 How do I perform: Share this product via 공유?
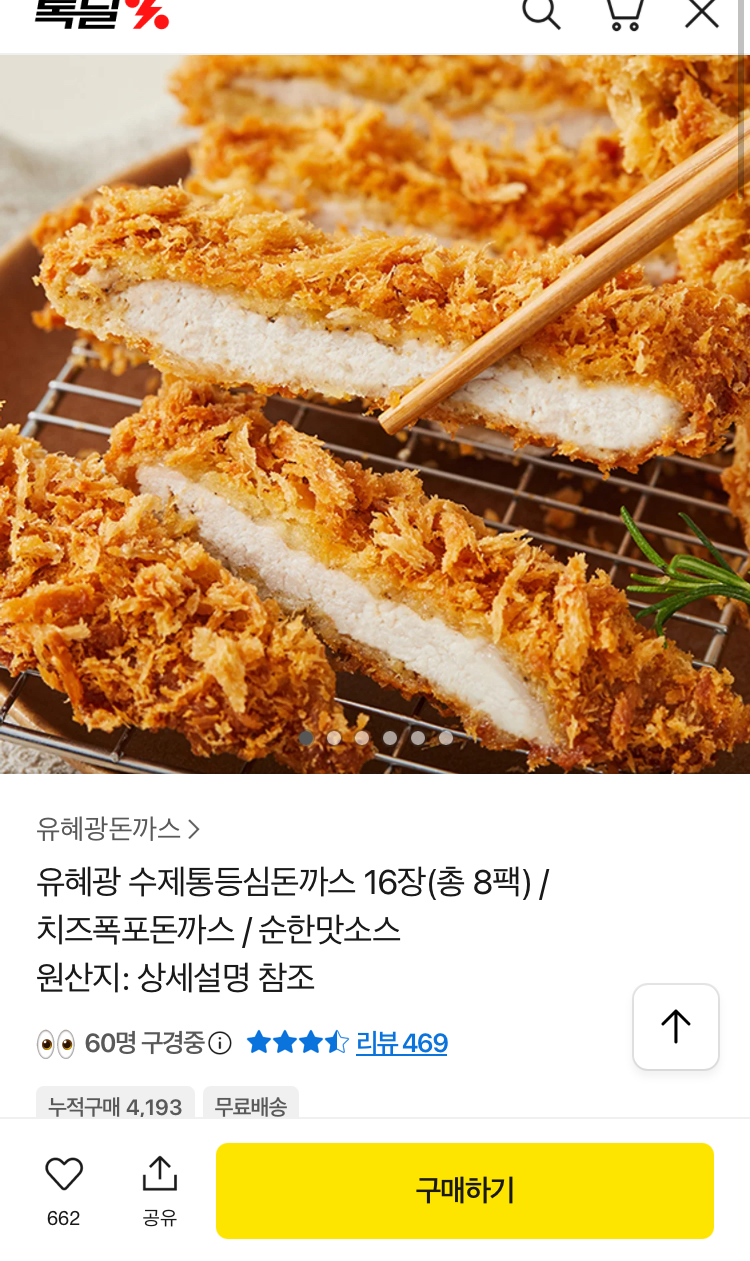pyautogui.click(x=160, y=1188)
